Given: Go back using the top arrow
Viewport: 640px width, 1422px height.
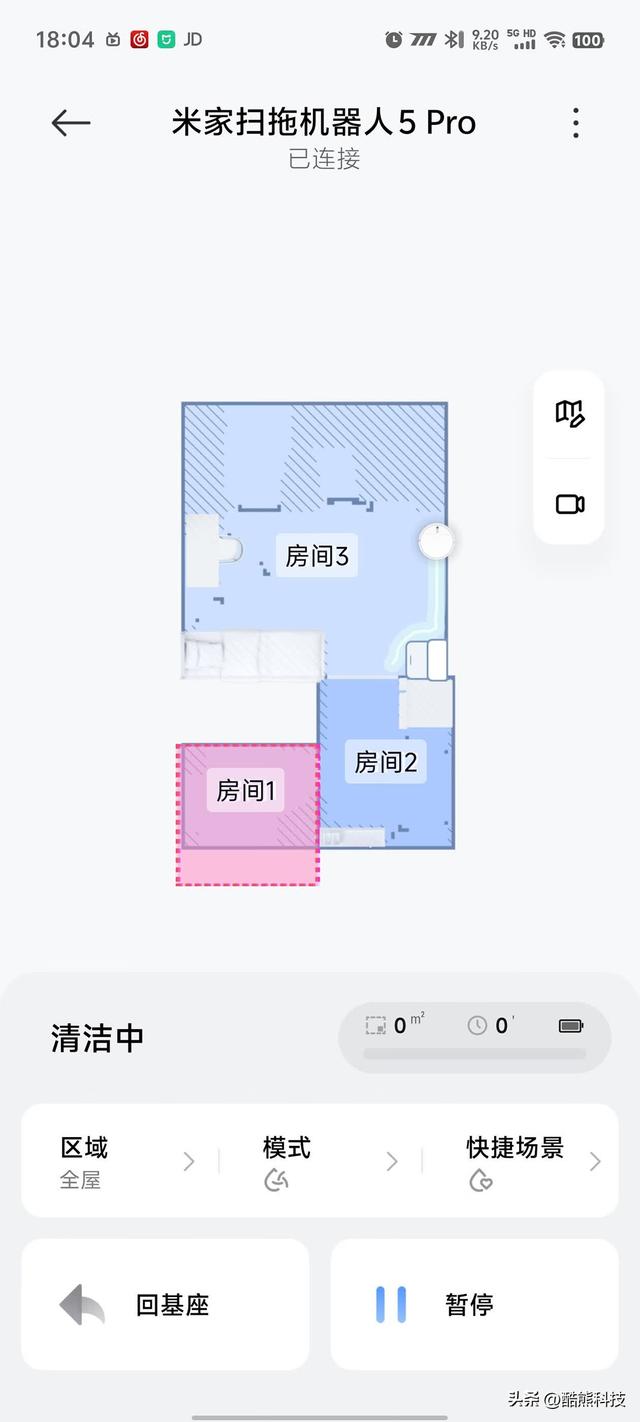Looking at the screenshot, I should click(x=71, y=123).
